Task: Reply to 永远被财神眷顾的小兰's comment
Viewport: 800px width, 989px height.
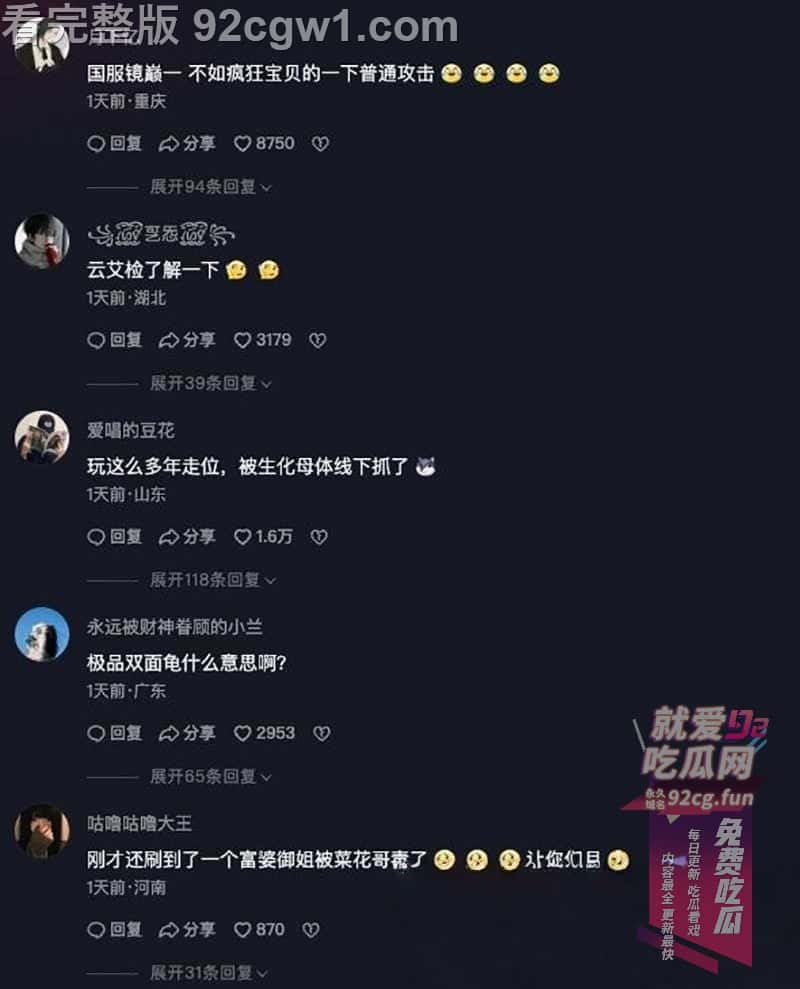Action: coord(114,733)
